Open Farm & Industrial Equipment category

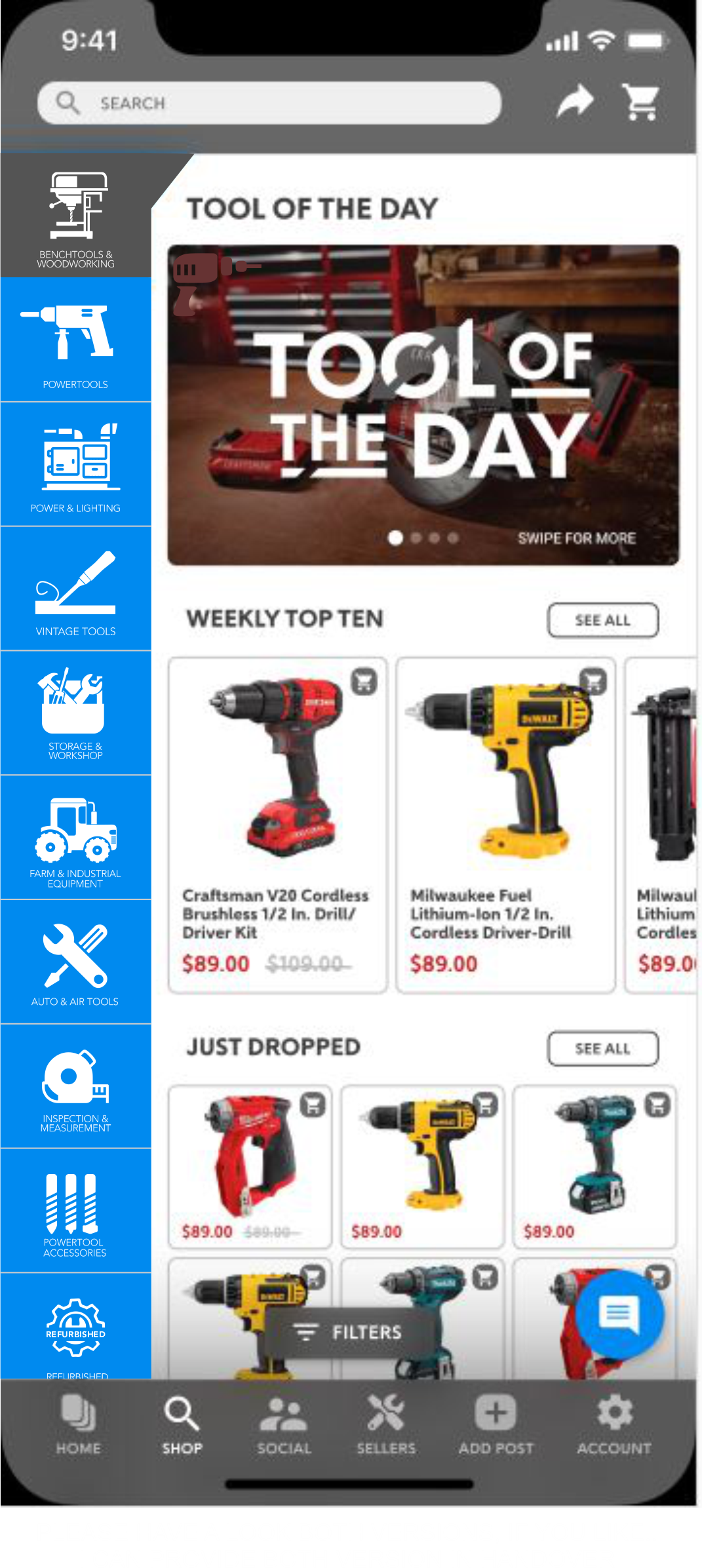click(x=75, y=839)
